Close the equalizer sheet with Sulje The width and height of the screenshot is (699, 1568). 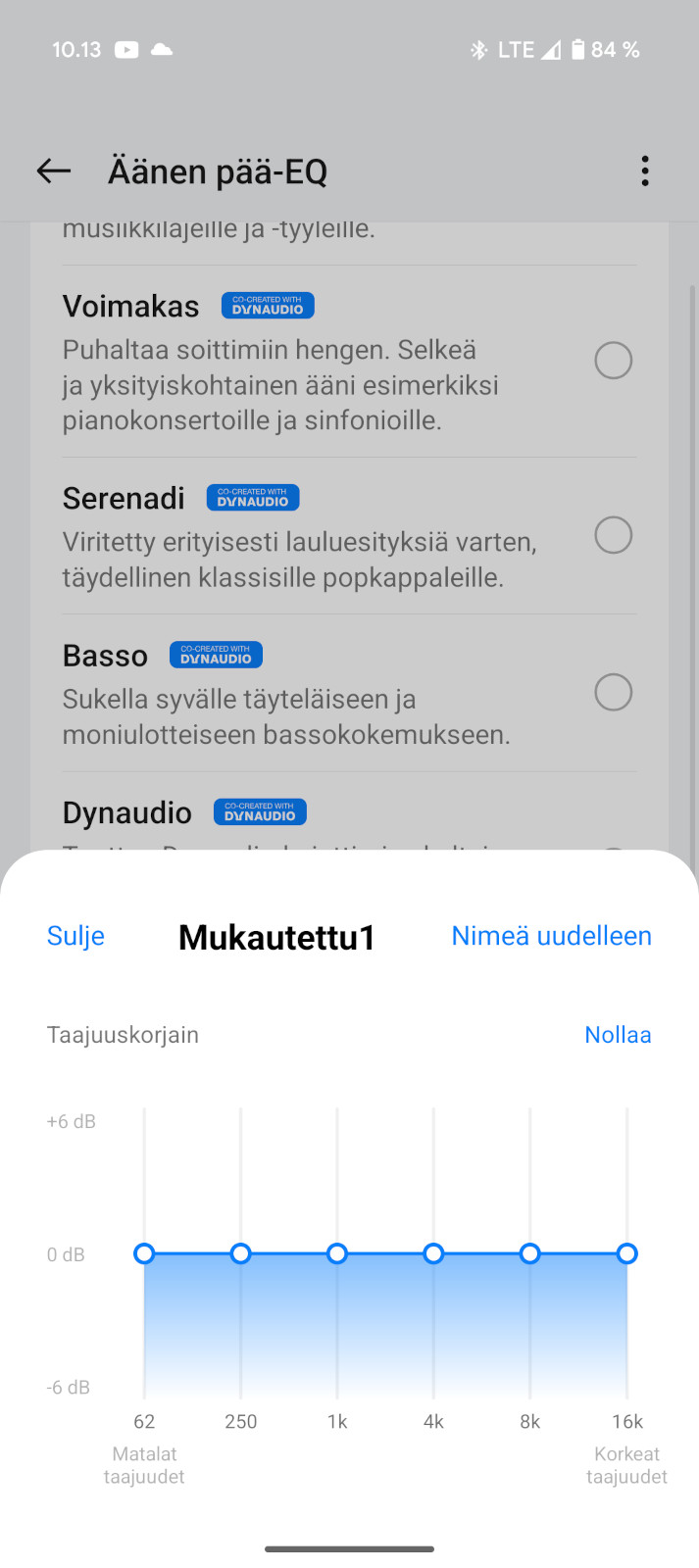(x=75, y=936)
